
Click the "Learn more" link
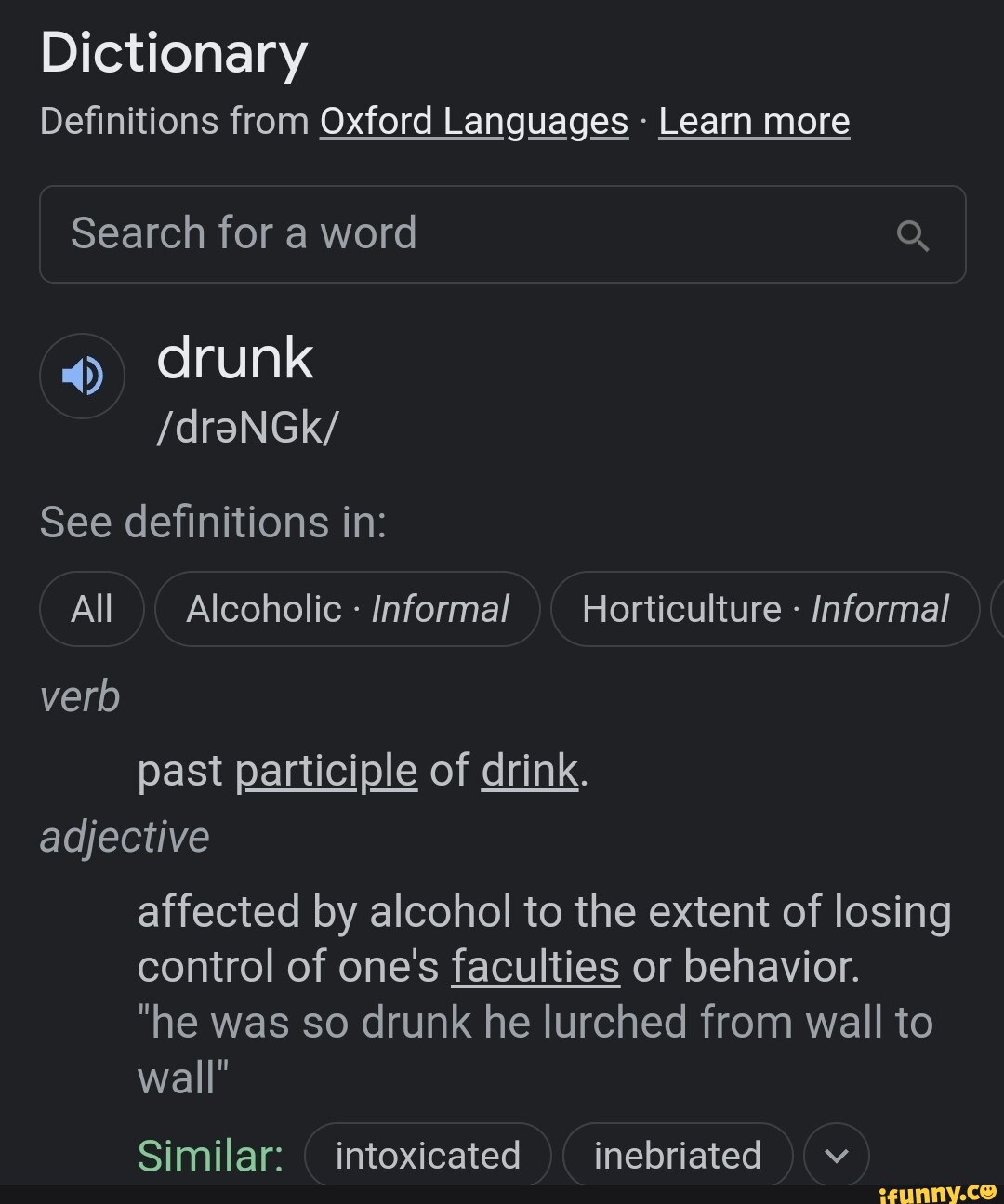click(753, 121)
